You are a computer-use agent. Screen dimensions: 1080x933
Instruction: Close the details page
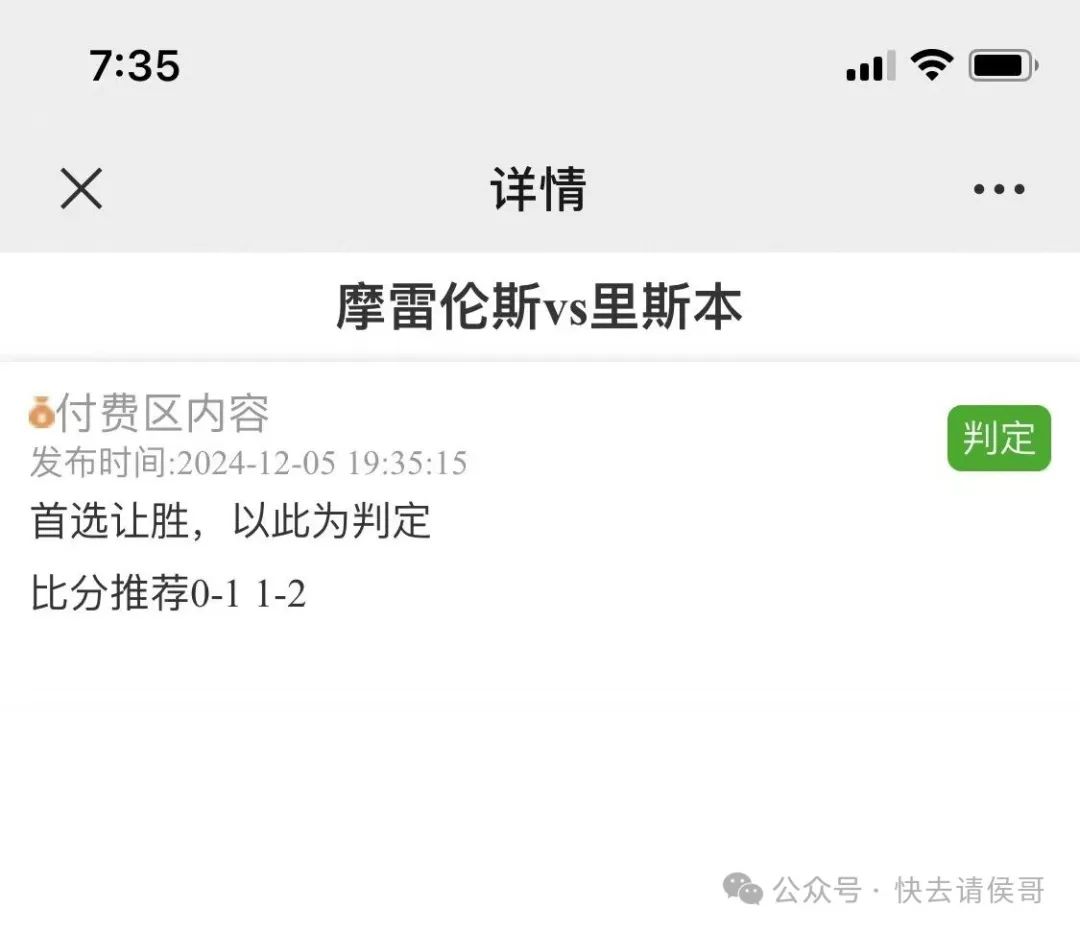tap(81, 188)
